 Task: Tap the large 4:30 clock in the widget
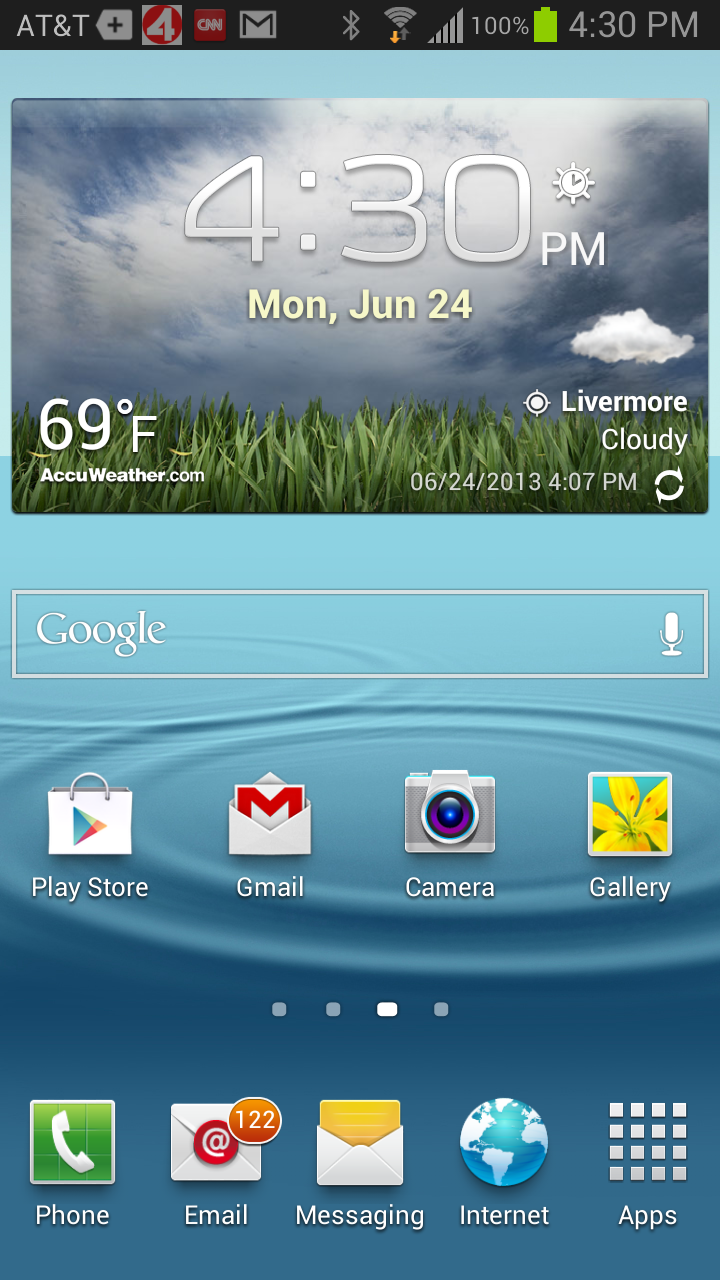tap(360, 210)
